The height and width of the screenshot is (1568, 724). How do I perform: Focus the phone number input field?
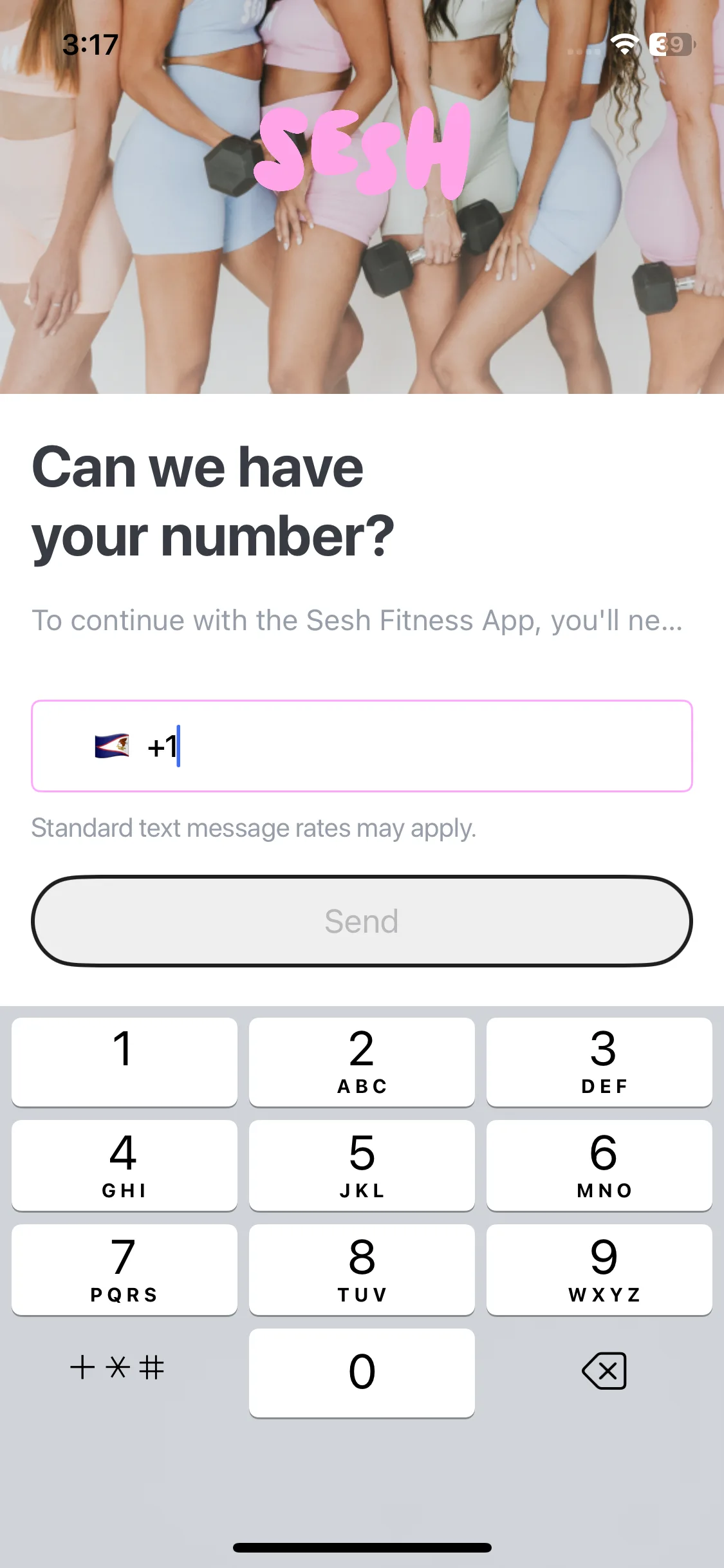pos(425,746)
